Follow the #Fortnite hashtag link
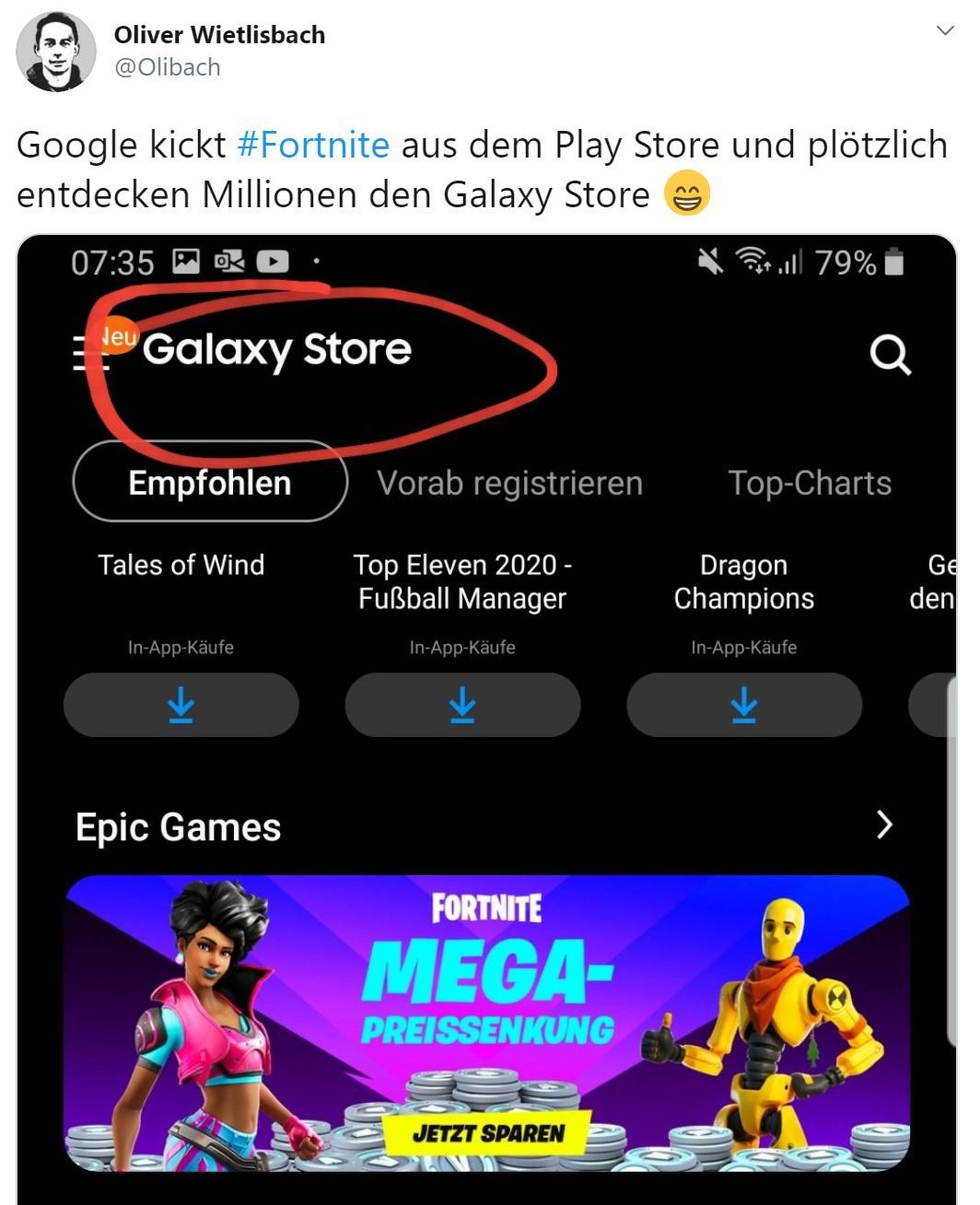 pos(313,145)
